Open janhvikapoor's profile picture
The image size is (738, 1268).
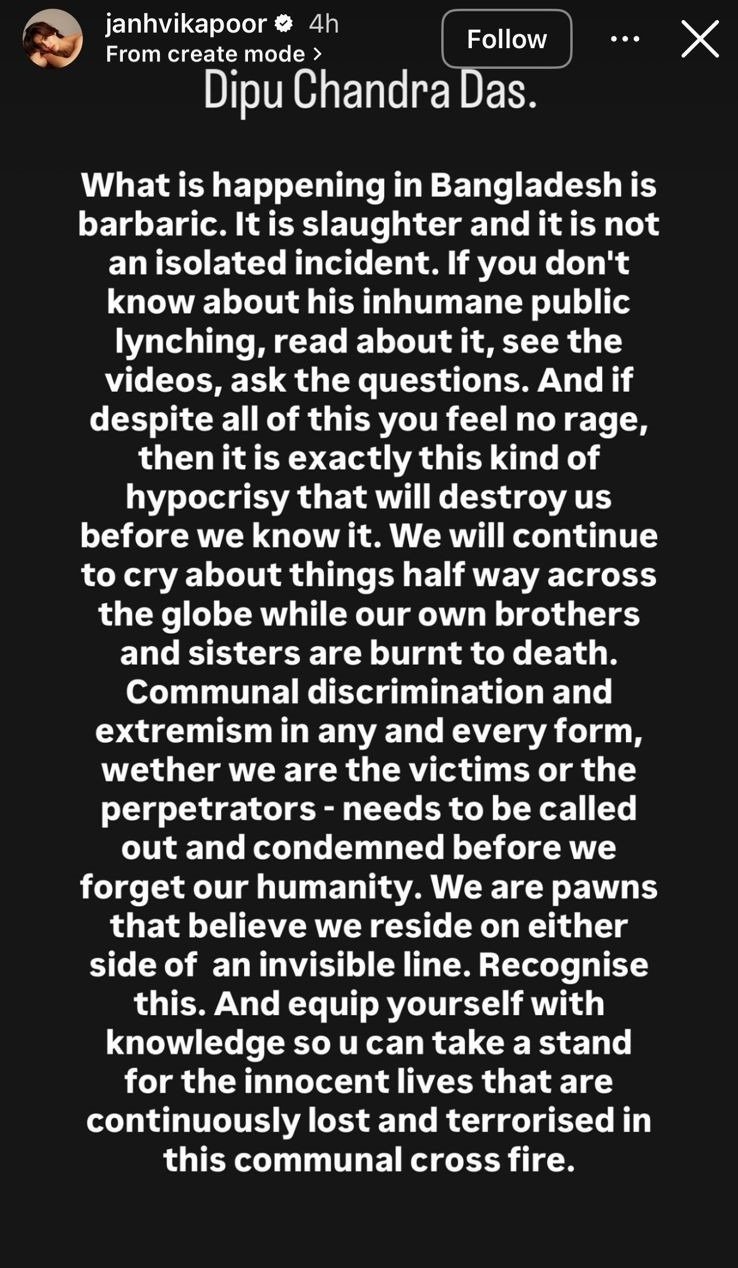pos(52,39)
